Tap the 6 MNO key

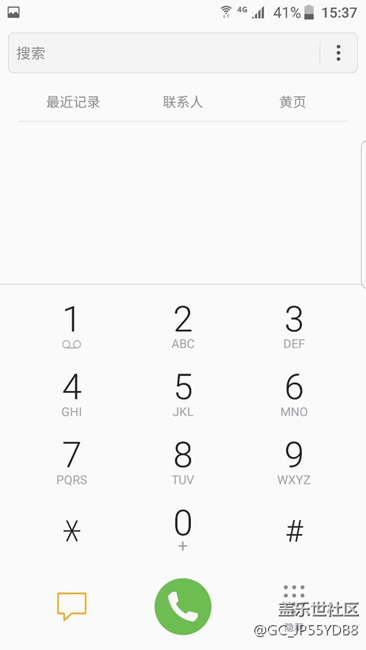[x=294, y=395]
